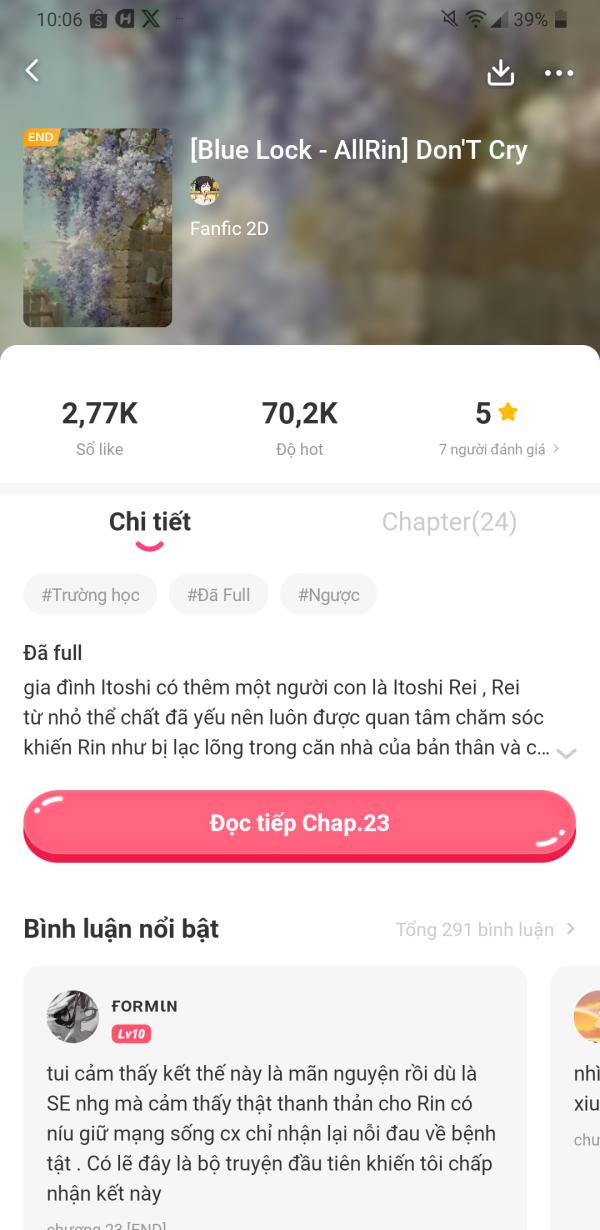The image size is (600, 1230).
Task: Open the ratings from 7 người đánh giá
Action: (x=498, y=450)
